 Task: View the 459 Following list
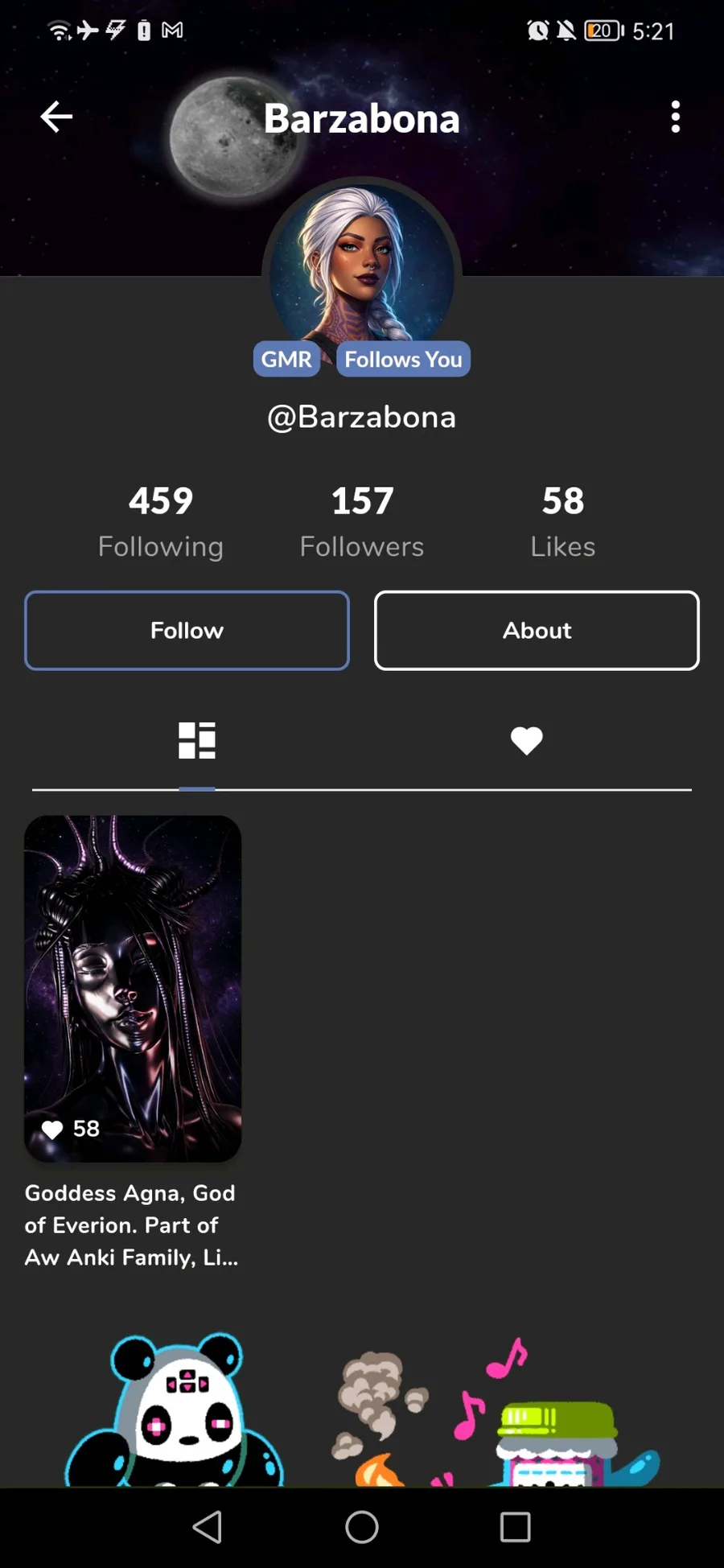pos(161,521)
